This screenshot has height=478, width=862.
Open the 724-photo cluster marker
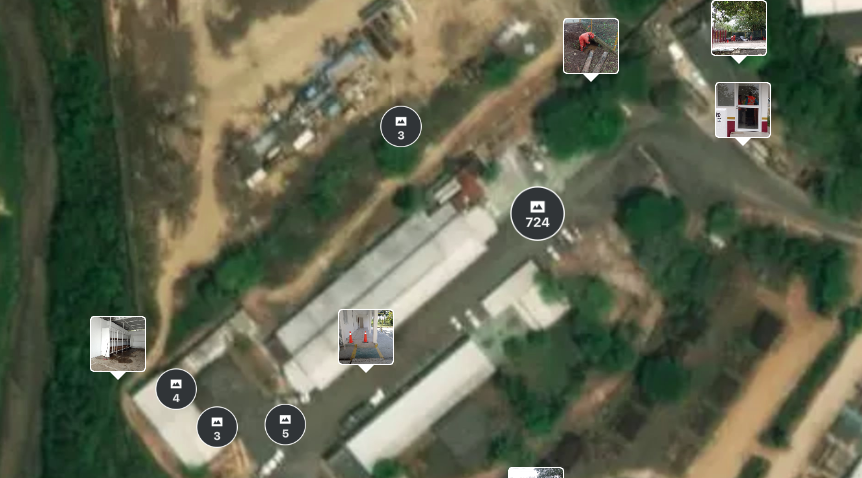pyautogui.click(x=537, y=214)
